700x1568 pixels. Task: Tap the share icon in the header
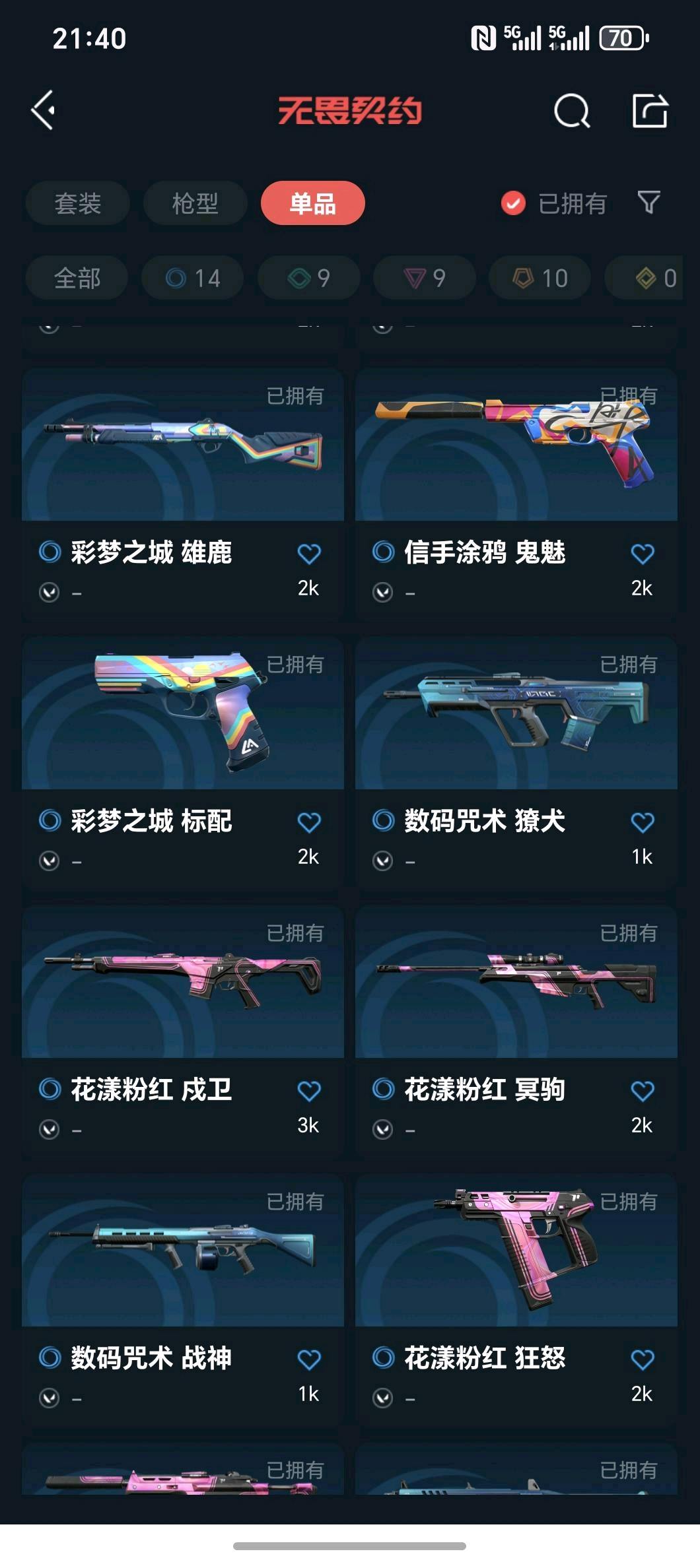point(650,110)
